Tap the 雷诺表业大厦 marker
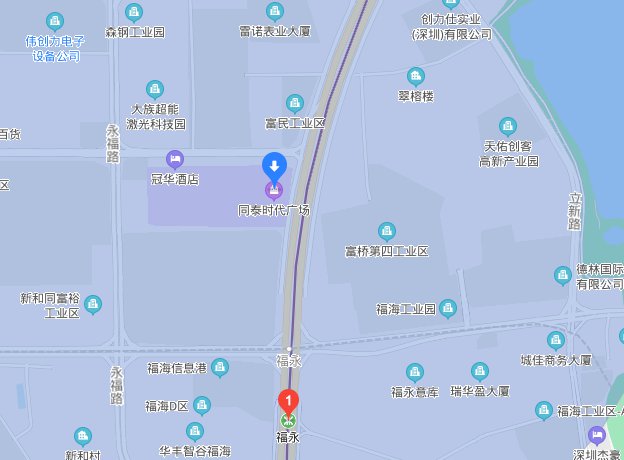The width and height of the screenshot is (624, 460). [274, 12]
